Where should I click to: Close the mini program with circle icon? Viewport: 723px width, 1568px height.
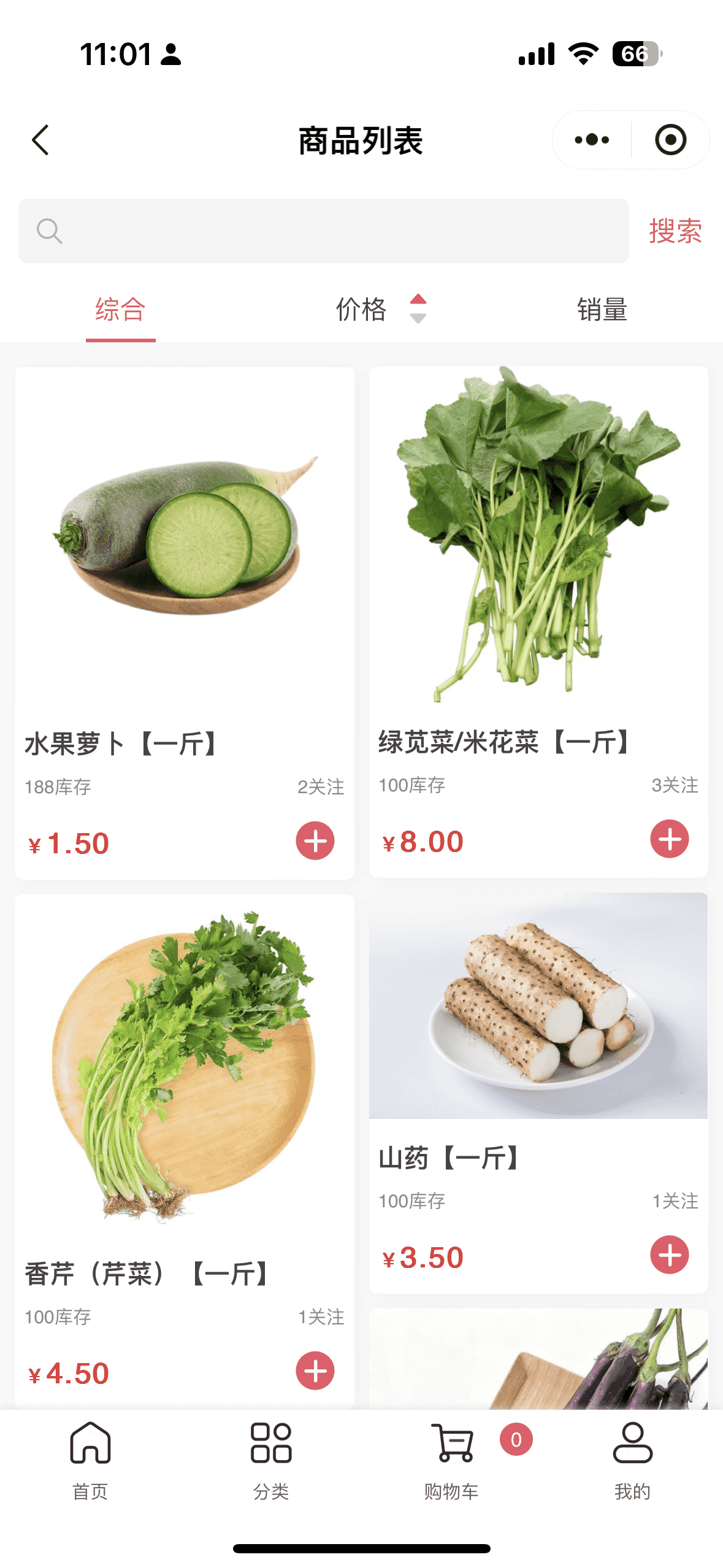670,140
